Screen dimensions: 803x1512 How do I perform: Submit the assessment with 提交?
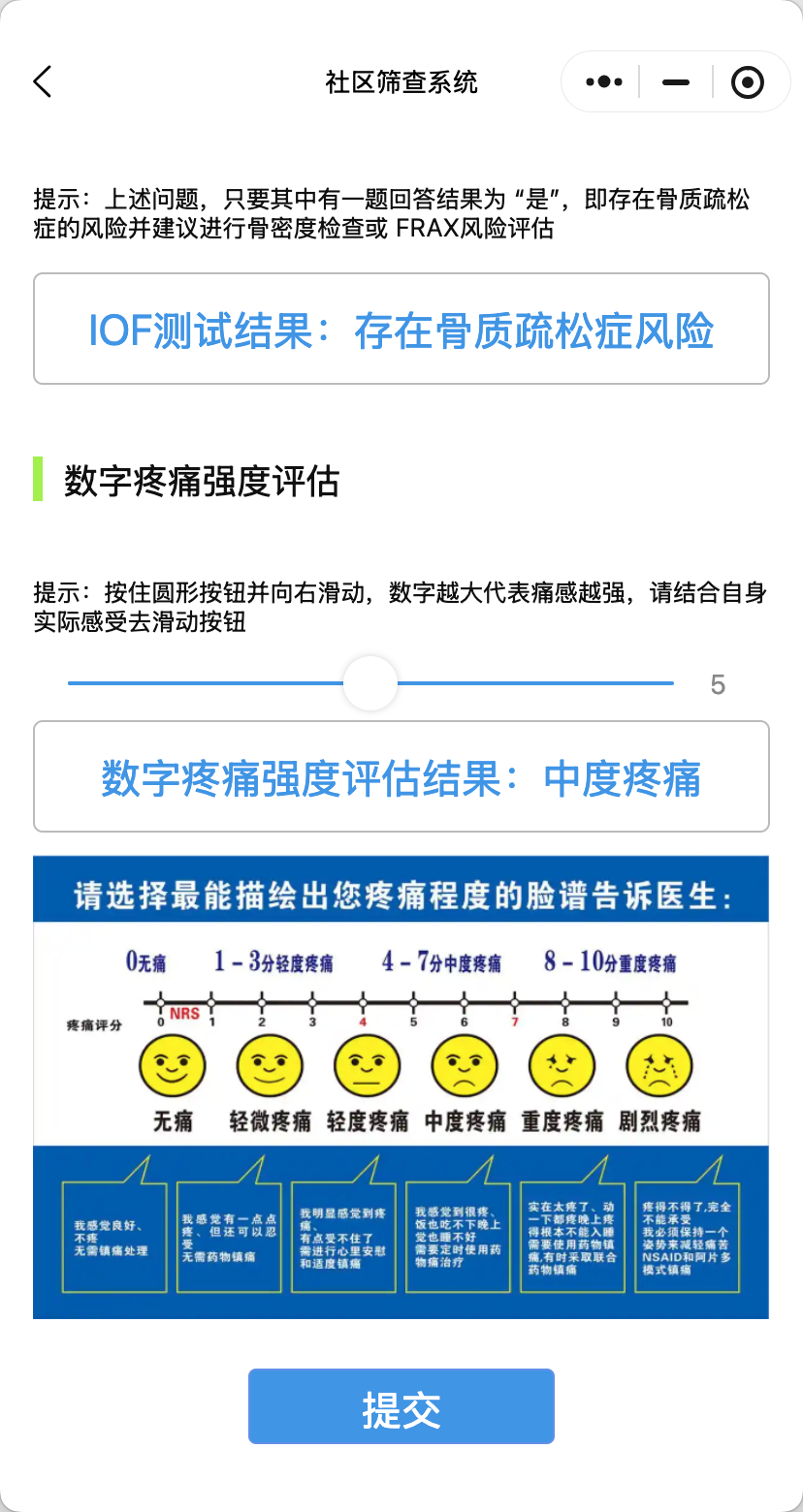401,1406
